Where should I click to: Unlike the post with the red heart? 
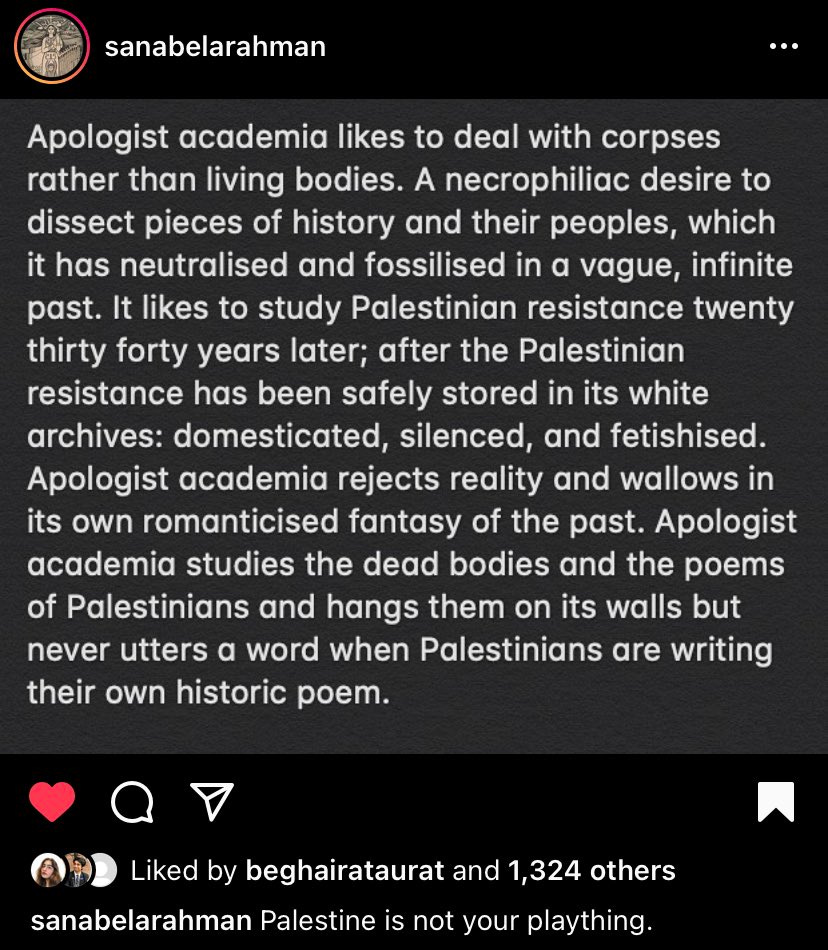coord(52,802)
